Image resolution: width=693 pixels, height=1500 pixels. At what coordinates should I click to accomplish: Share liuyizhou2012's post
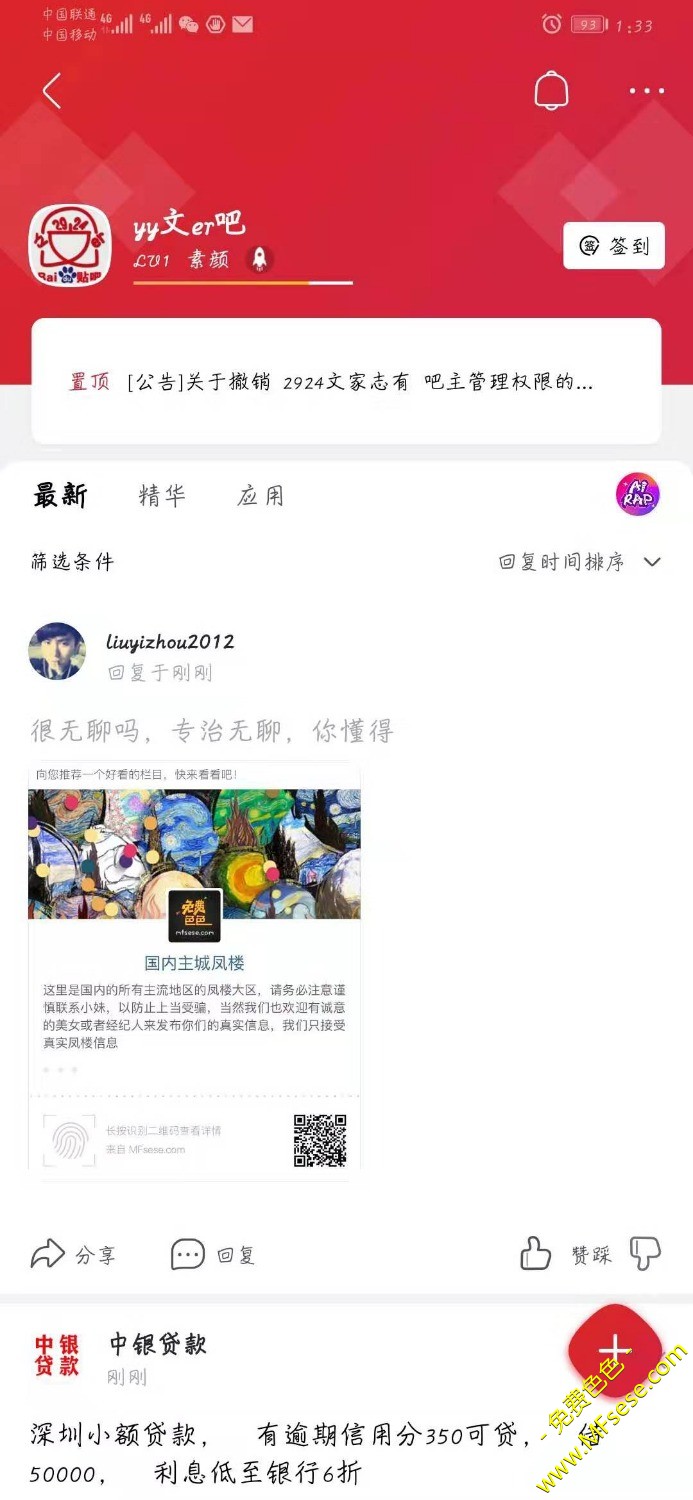pos(72,1254)
